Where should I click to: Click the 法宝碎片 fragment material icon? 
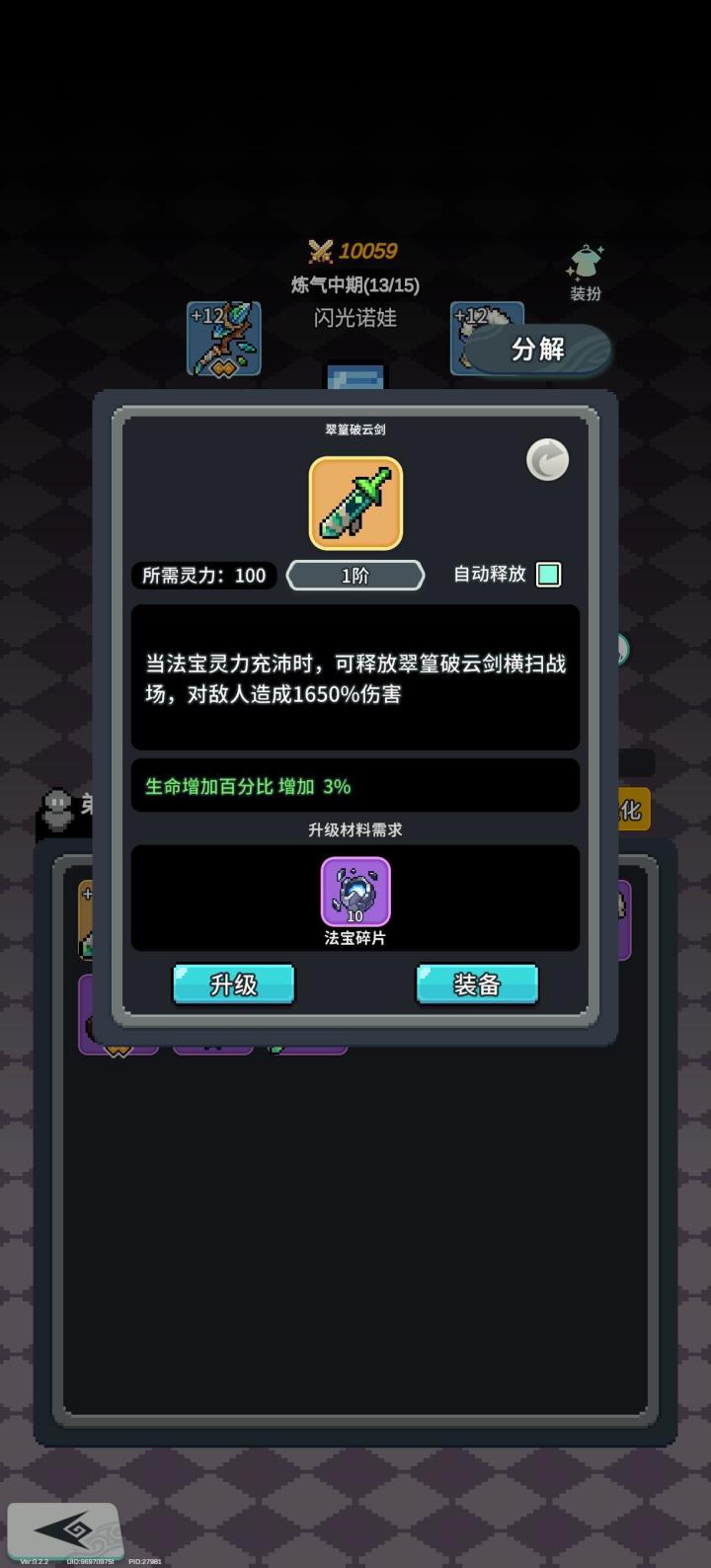point(355,892)
